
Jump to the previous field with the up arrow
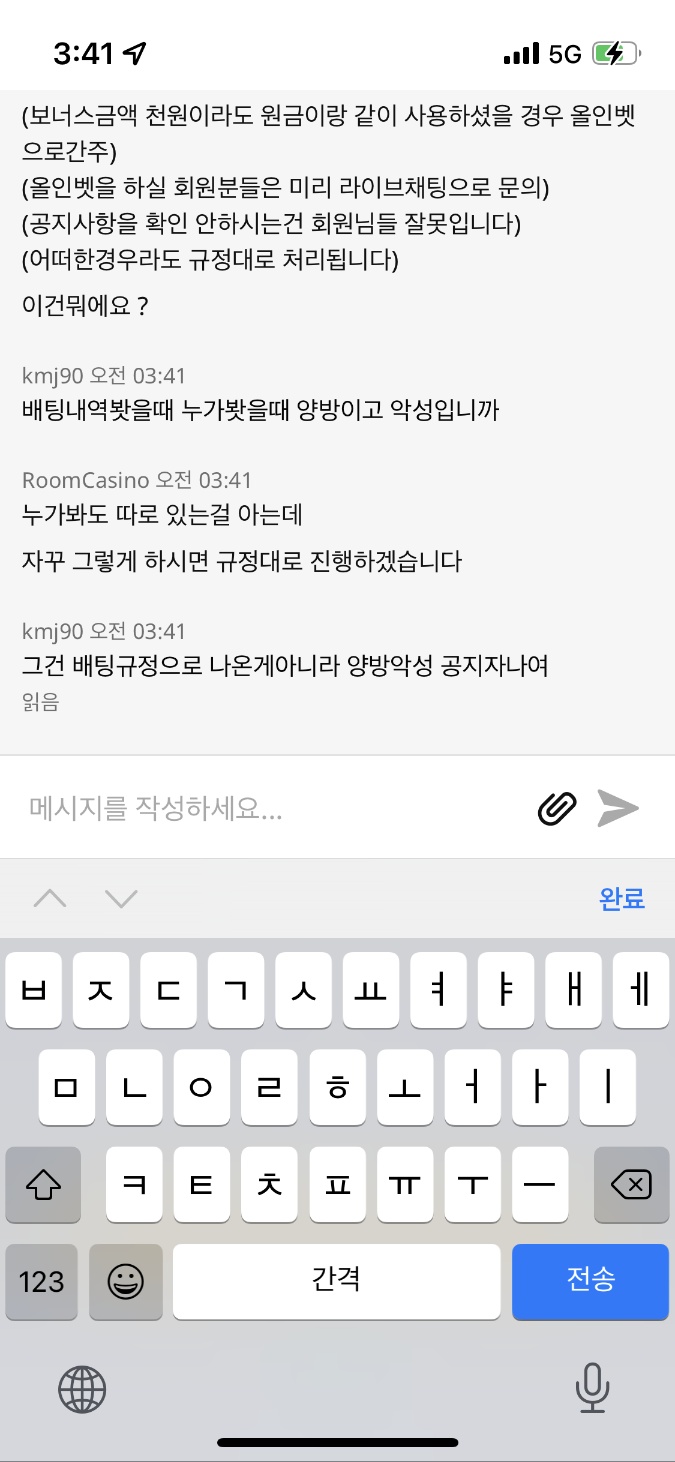click(50, 898)
